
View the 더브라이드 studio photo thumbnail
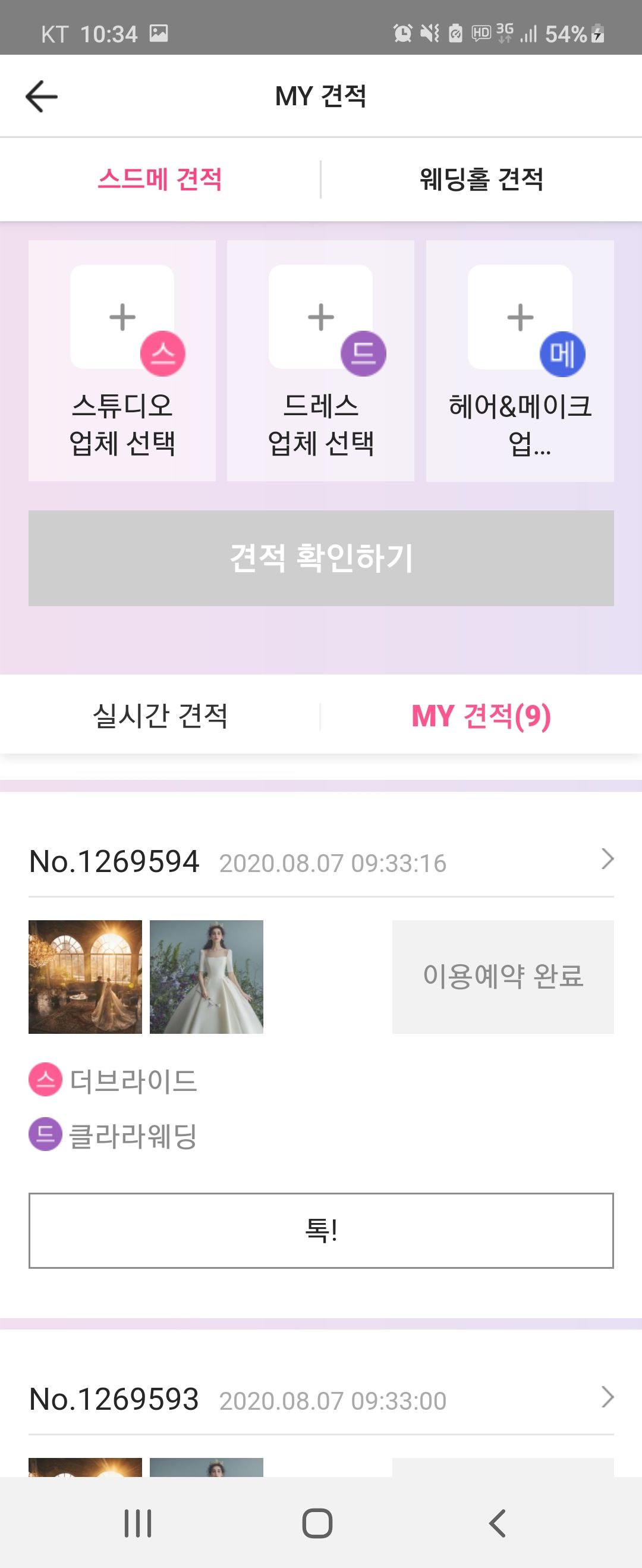(85, 976)
